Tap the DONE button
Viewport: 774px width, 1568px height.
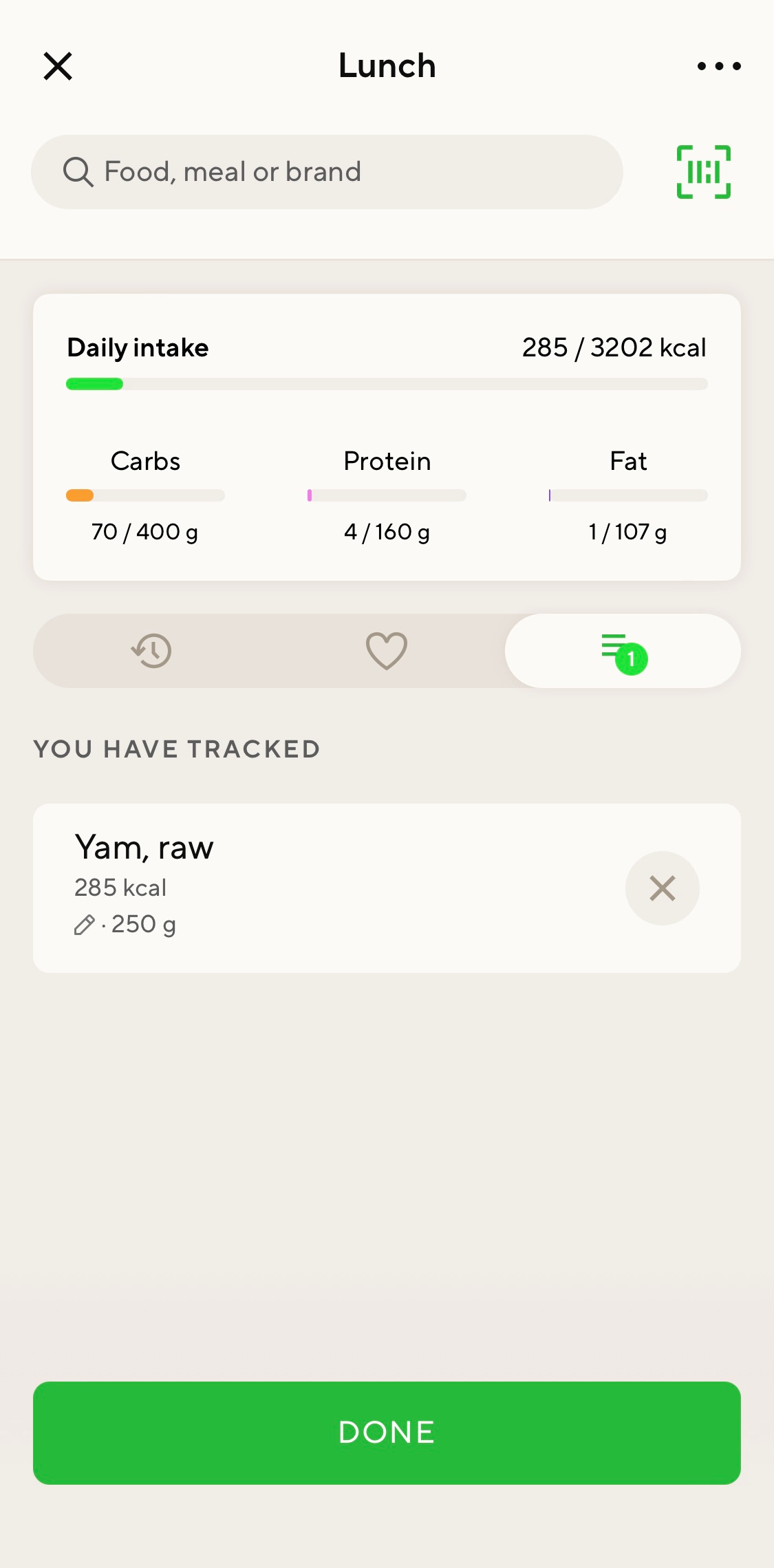[x=387, y=1432]
